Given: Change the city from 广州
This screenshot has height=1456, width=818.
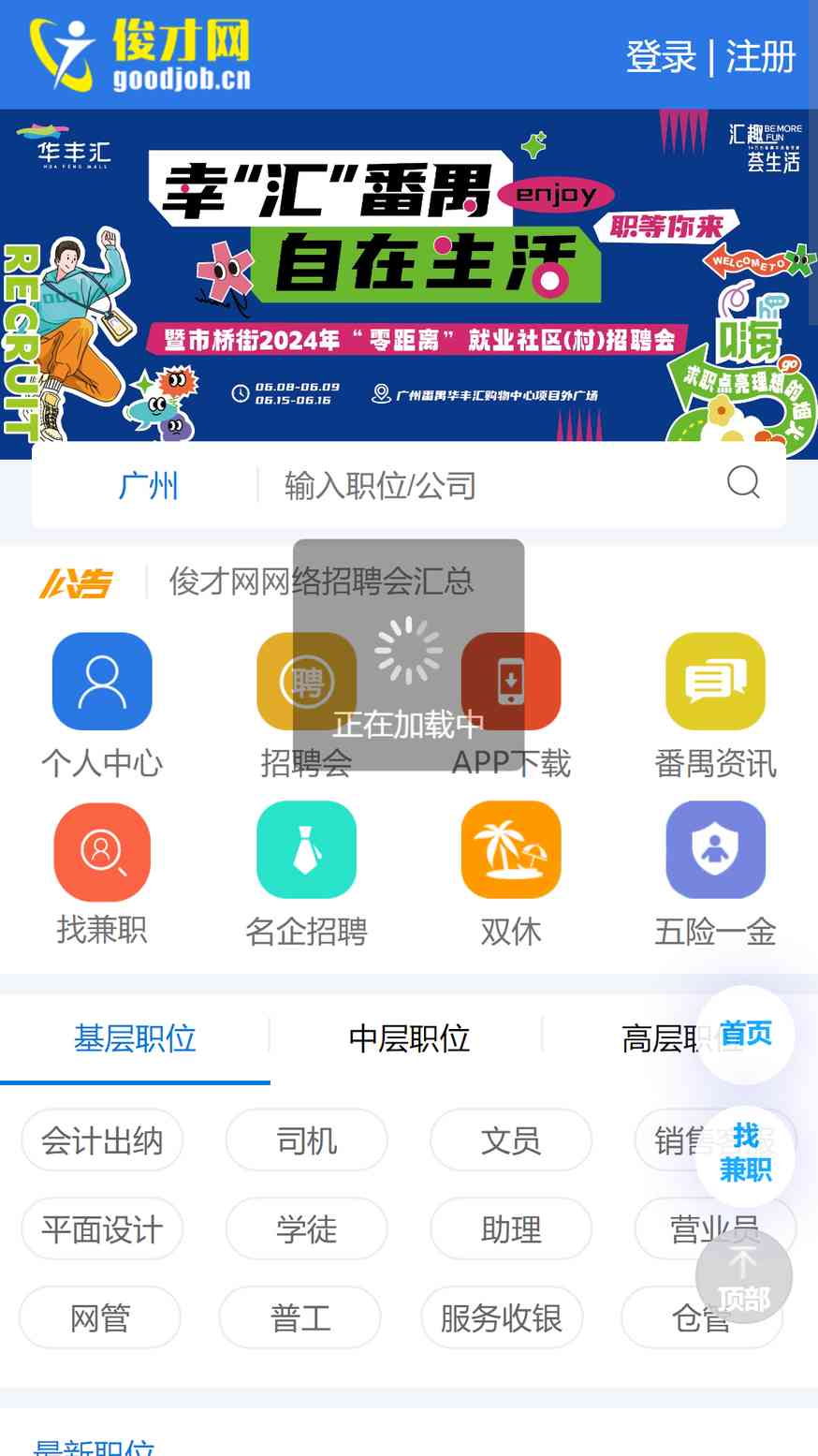Looking at the screenshot, I should pyautogui.click(x=148, y=486).
